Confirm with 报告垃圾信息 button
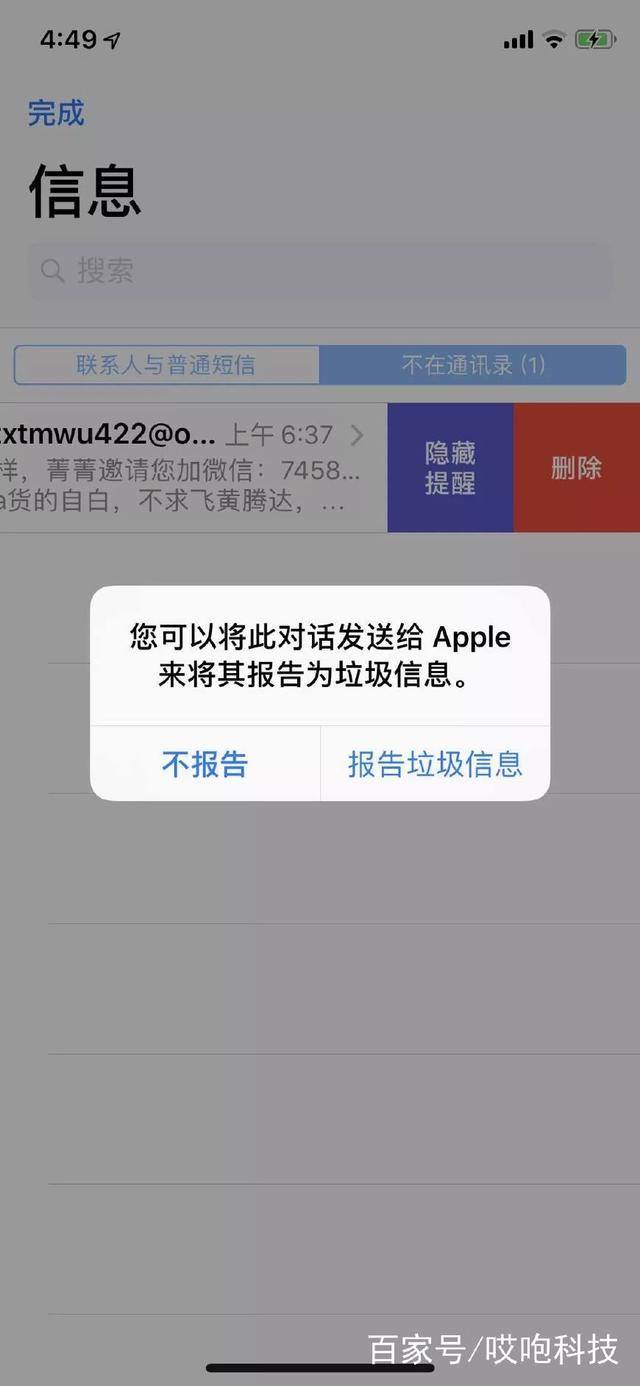 [x=435, y=764]
